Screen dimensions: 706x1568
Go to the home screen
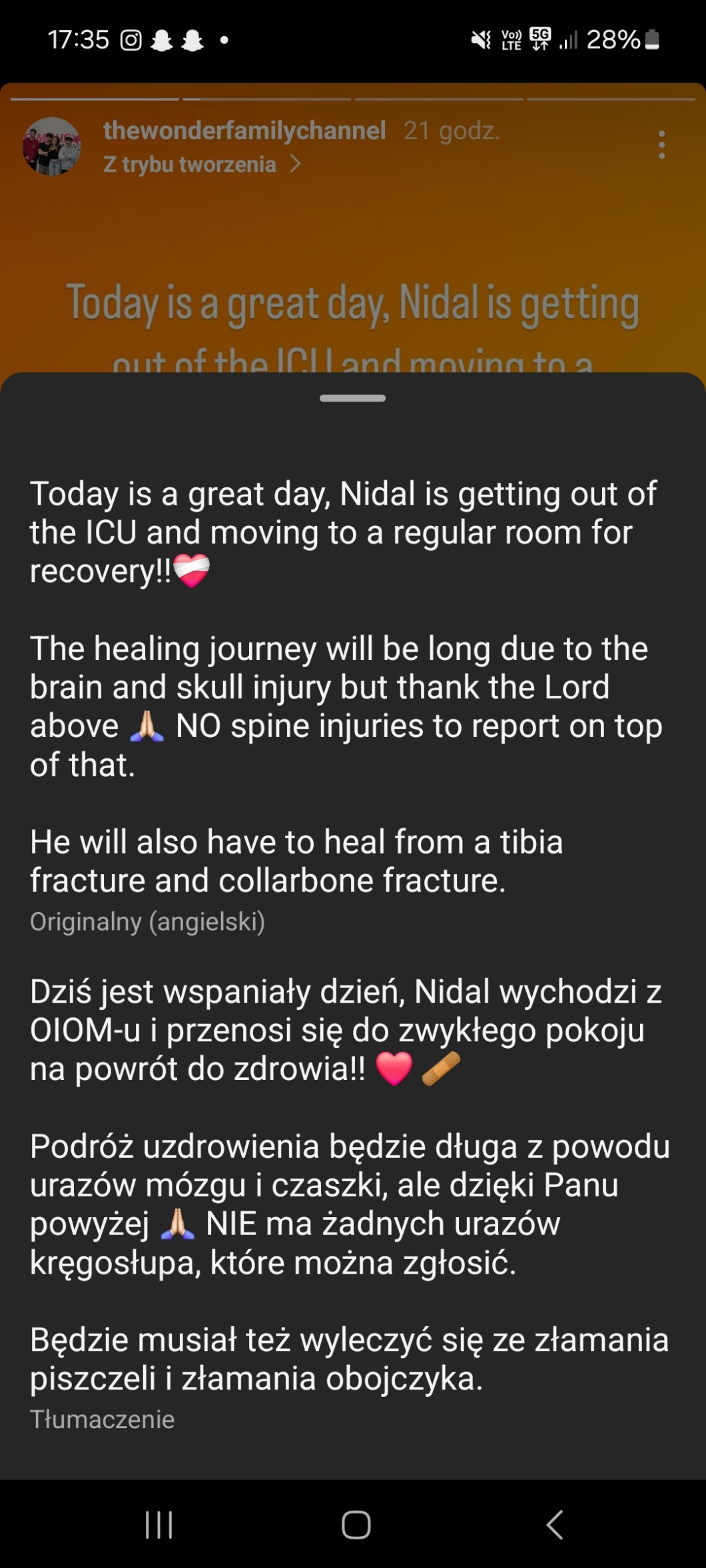tap(356, 1524)
